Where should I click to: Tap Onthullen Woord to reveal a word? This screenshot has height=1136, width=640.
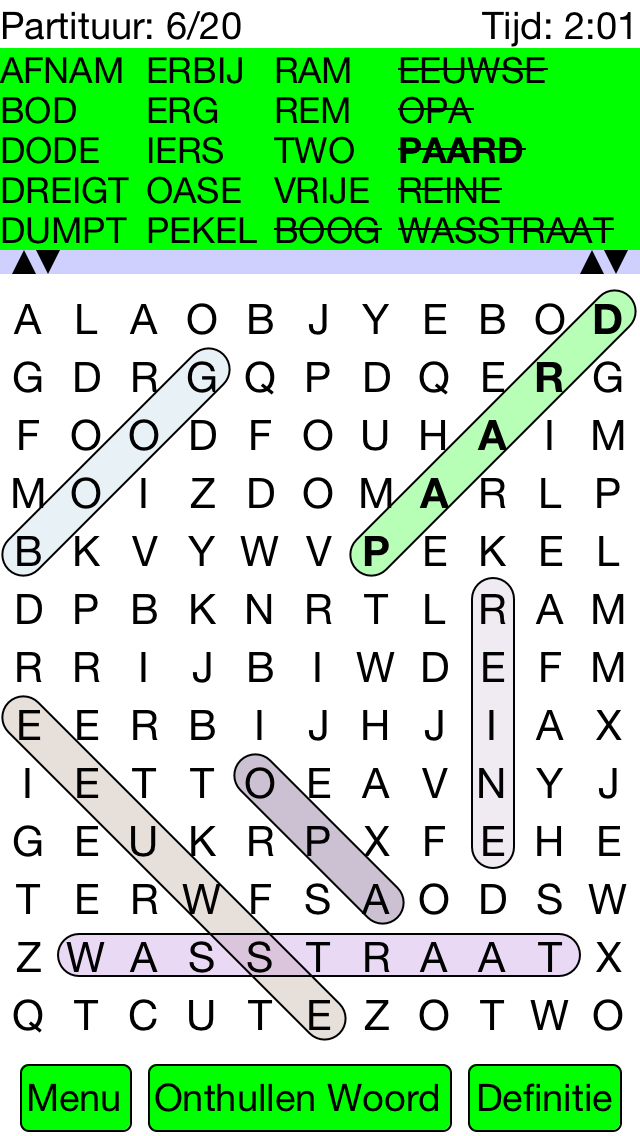pyautogui.click(x=299, y=1098)
